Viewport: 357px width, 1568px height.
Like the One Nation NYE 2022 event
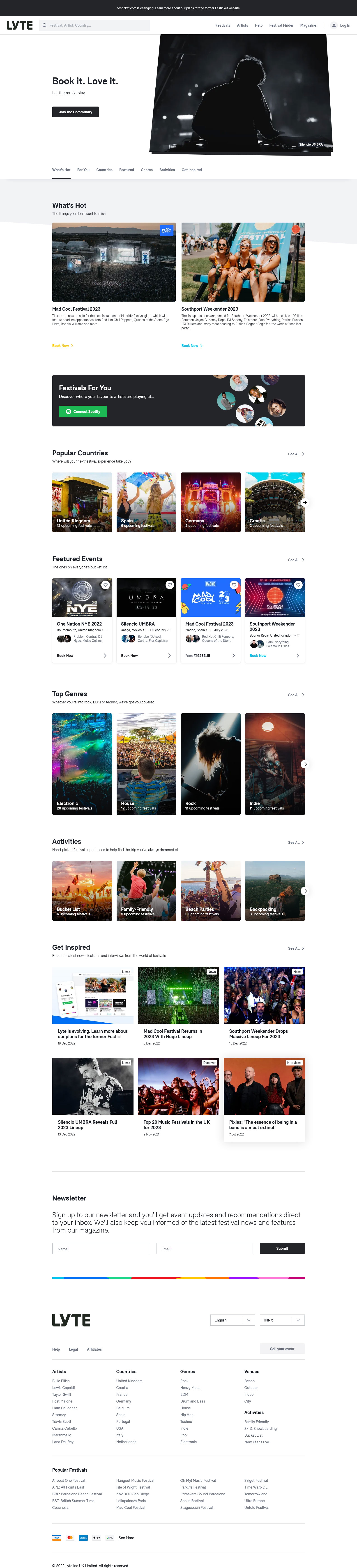tap(105, 585)
